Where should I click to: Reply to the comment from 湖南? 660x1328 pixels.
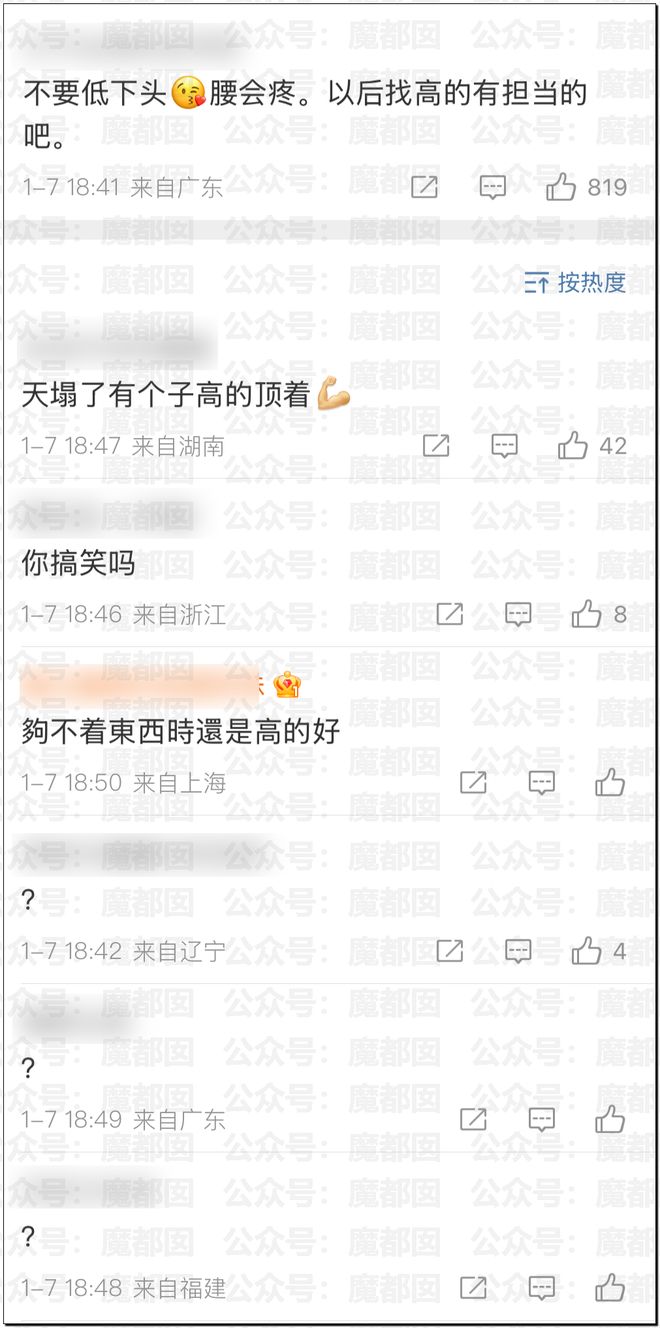tap(504, 446)
